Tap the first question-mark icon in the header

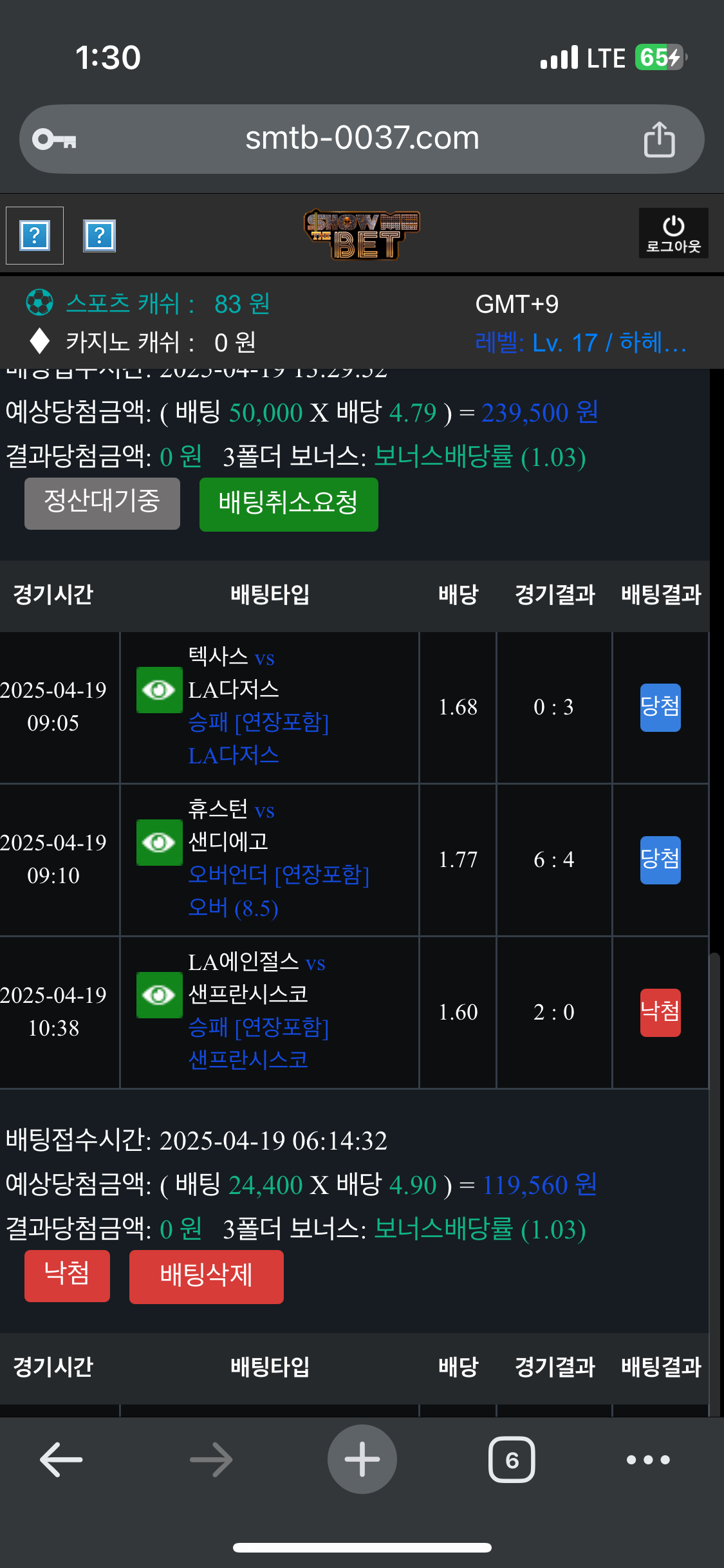(35, 236)
